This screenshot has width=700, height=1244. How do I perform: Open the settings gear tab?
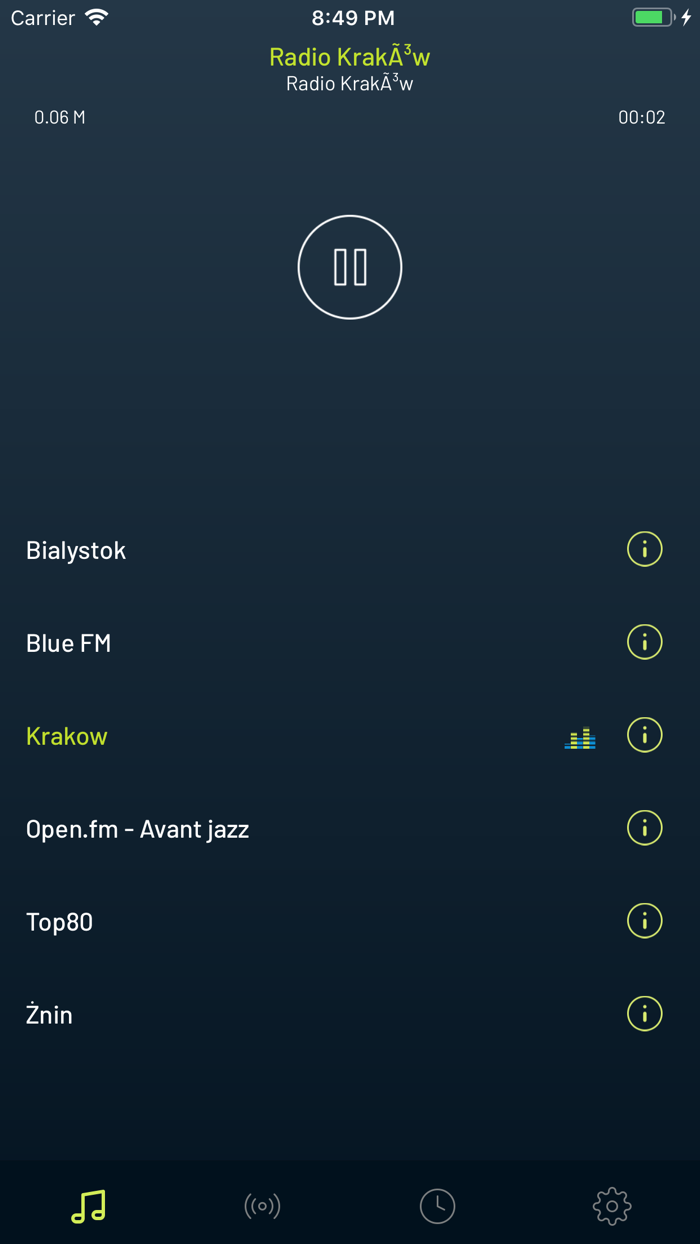coord(612,1206)
